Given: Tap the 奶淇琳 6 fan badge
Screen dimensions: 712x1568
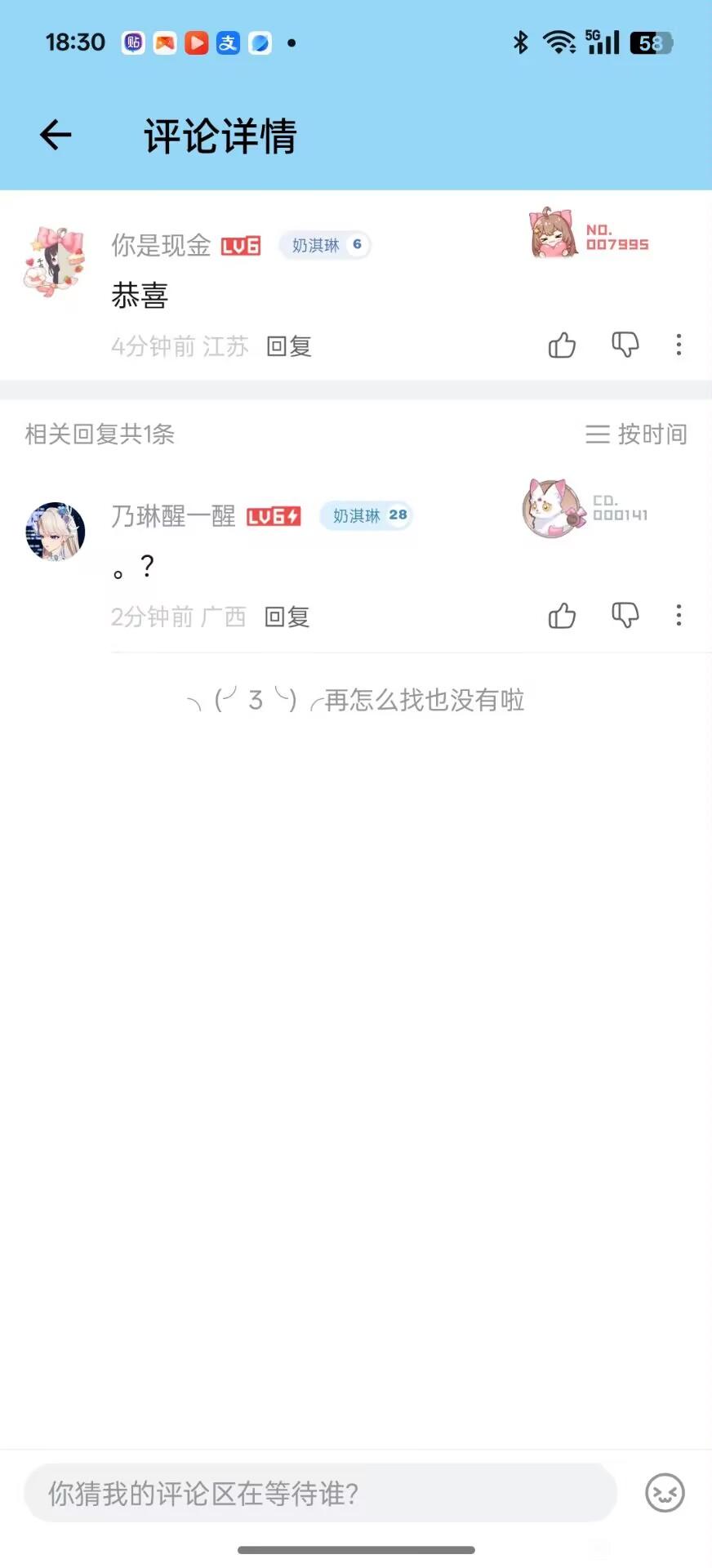Looking at the screenshot, I should point(325,245).
